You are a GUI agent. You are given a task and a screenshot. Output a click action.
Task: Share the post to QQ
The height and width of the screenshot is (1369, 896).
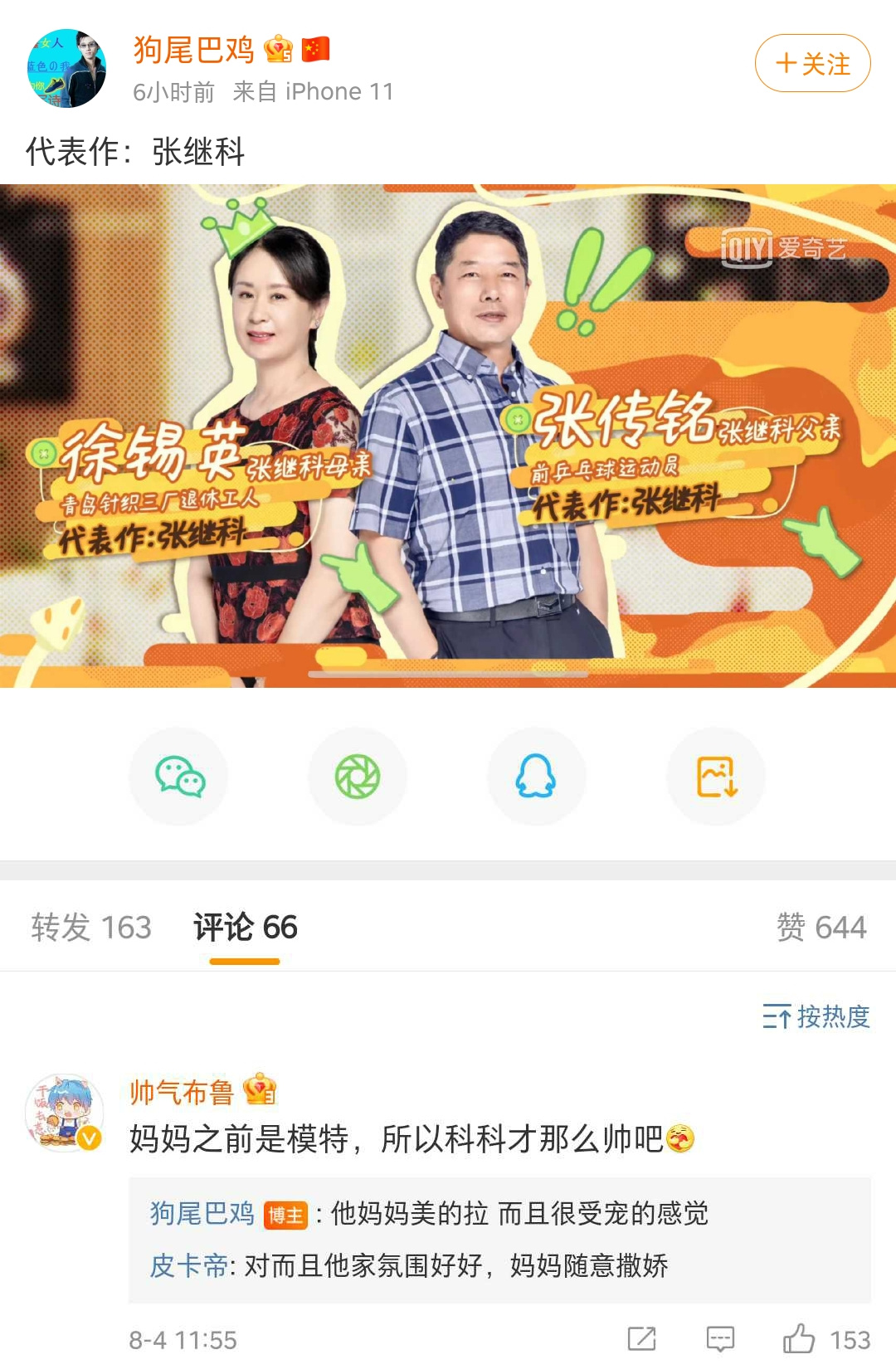pos(536,777)
